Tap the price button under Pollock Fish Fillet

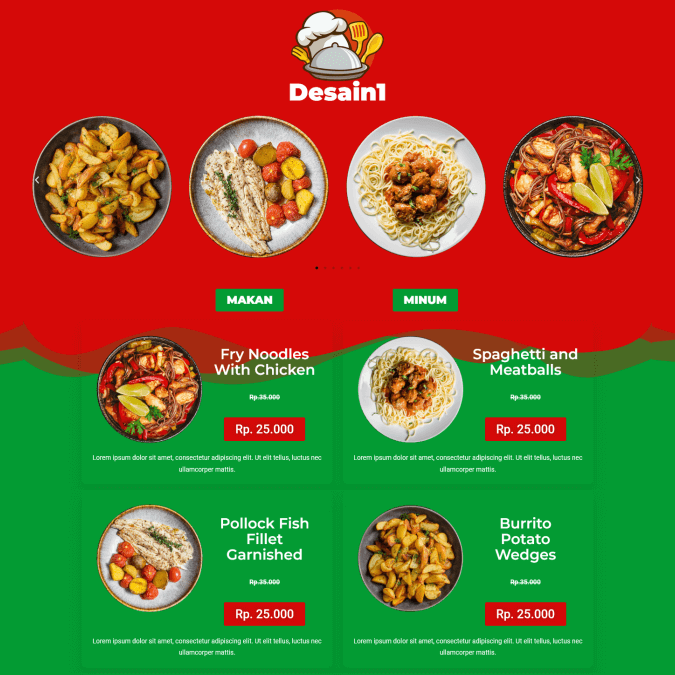(264, 614)
